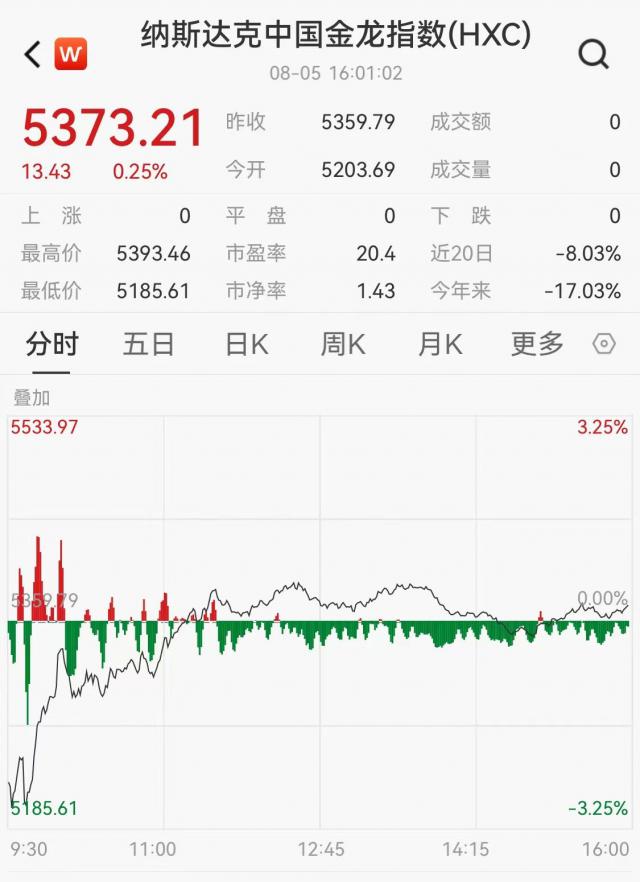Open the 更多 chart options
The image size is (640, 882).
pyautogui.click(x=537, y=344)
